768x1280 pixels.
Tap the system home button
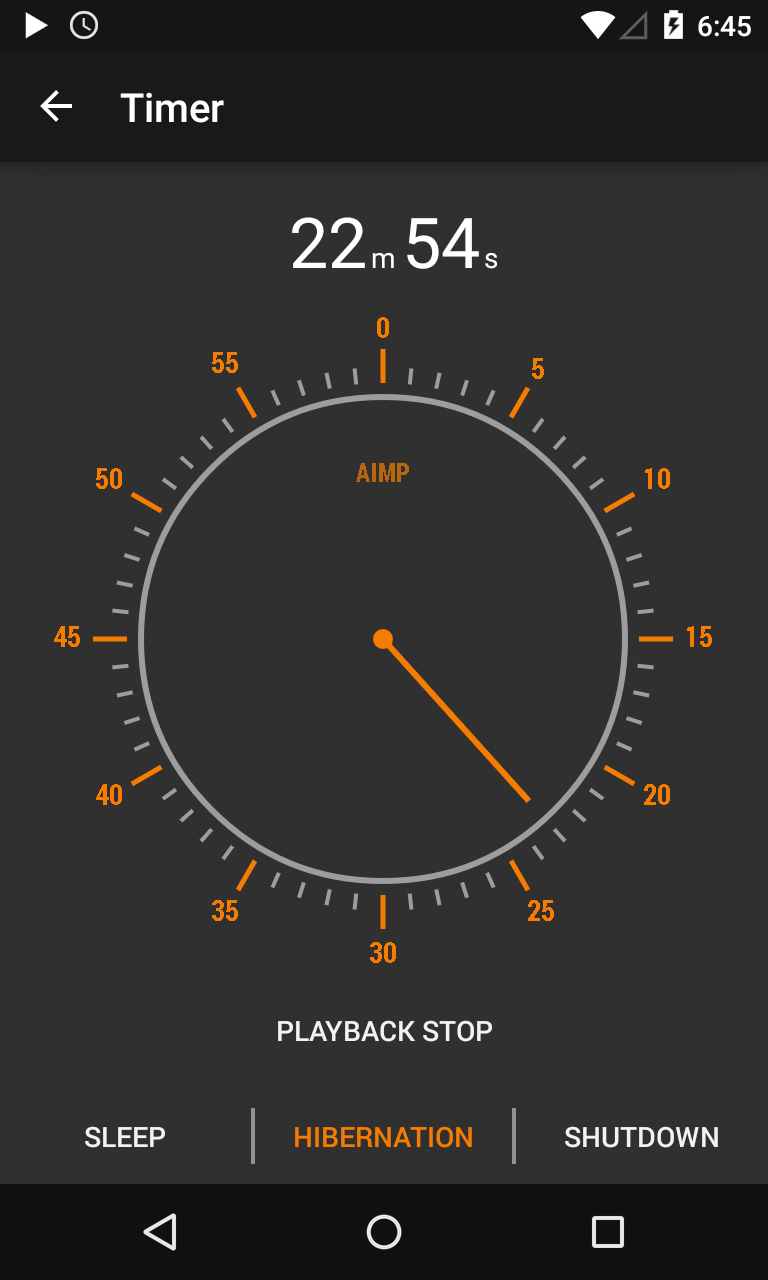(384, 1232)
